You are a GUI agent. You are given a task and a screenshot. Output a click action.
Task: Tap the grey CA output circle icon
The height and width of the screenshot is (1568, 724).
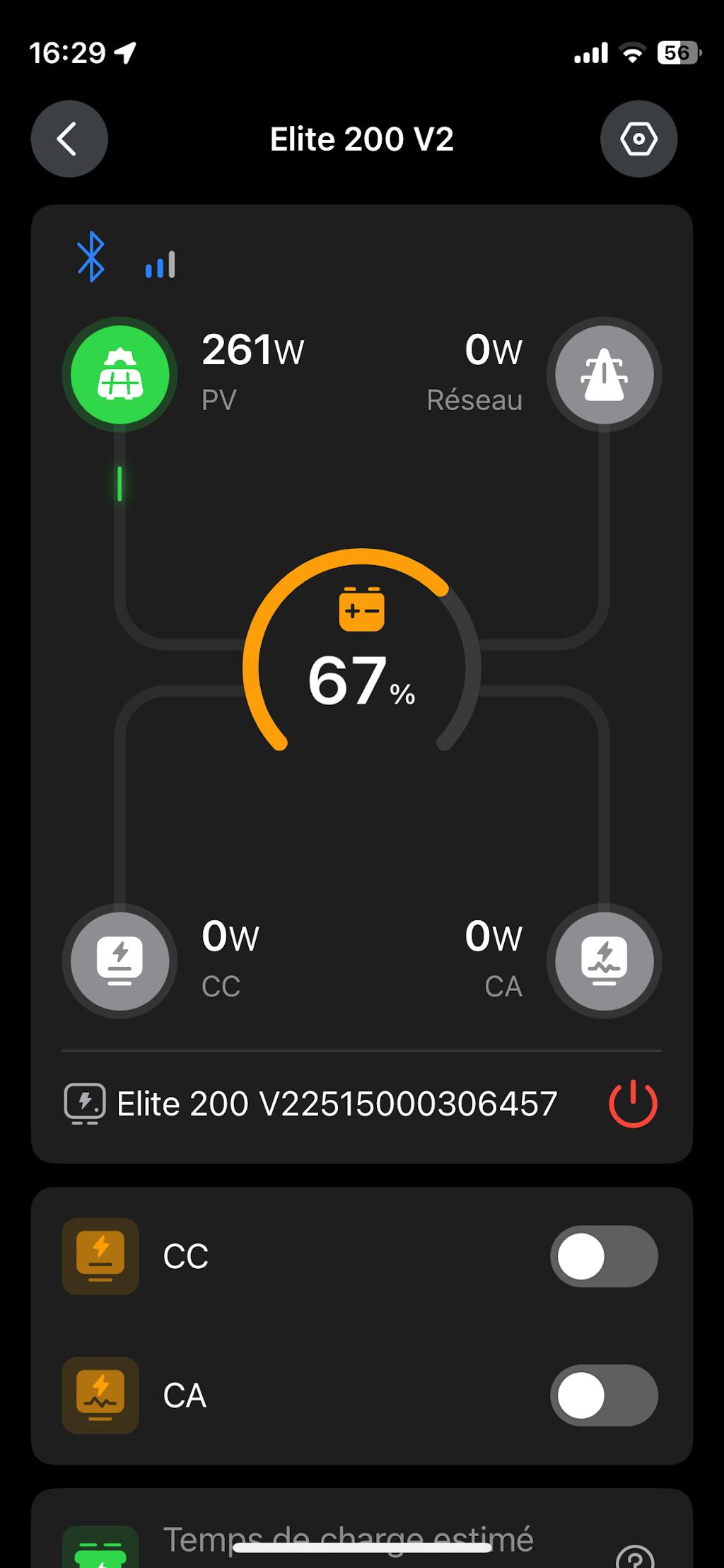pos(604,960)
